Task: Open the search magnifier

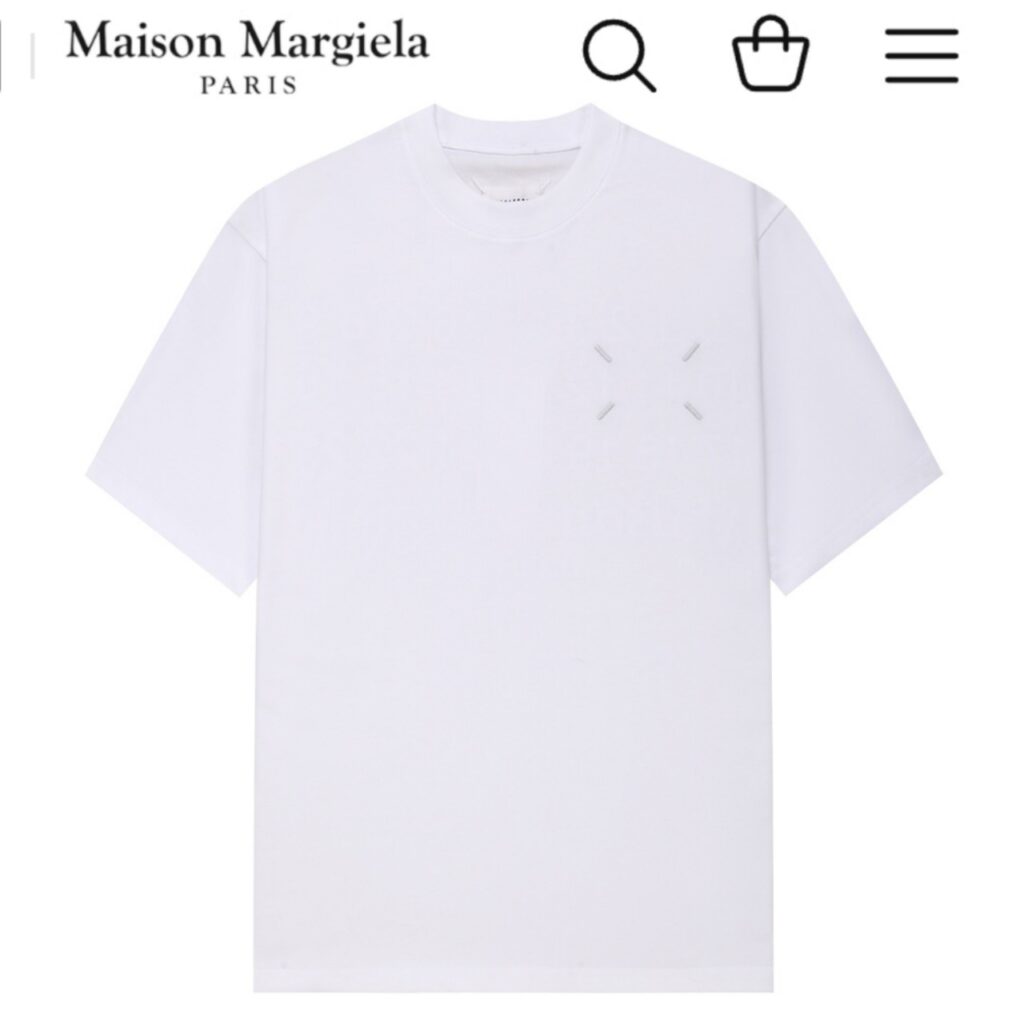Action: [x=619, y=54]
